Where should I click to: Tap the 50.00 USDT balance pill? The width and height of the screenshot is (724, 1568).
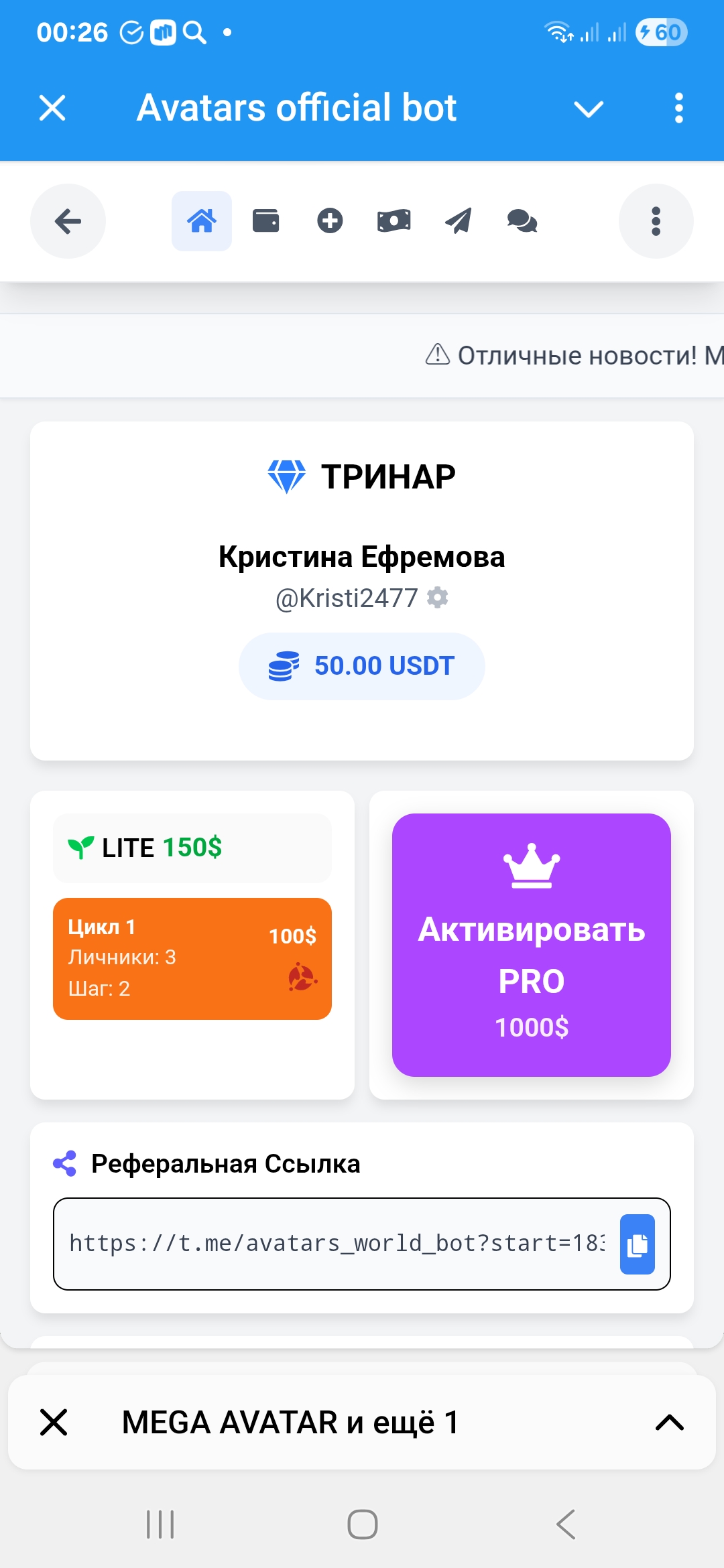[362, 666]
